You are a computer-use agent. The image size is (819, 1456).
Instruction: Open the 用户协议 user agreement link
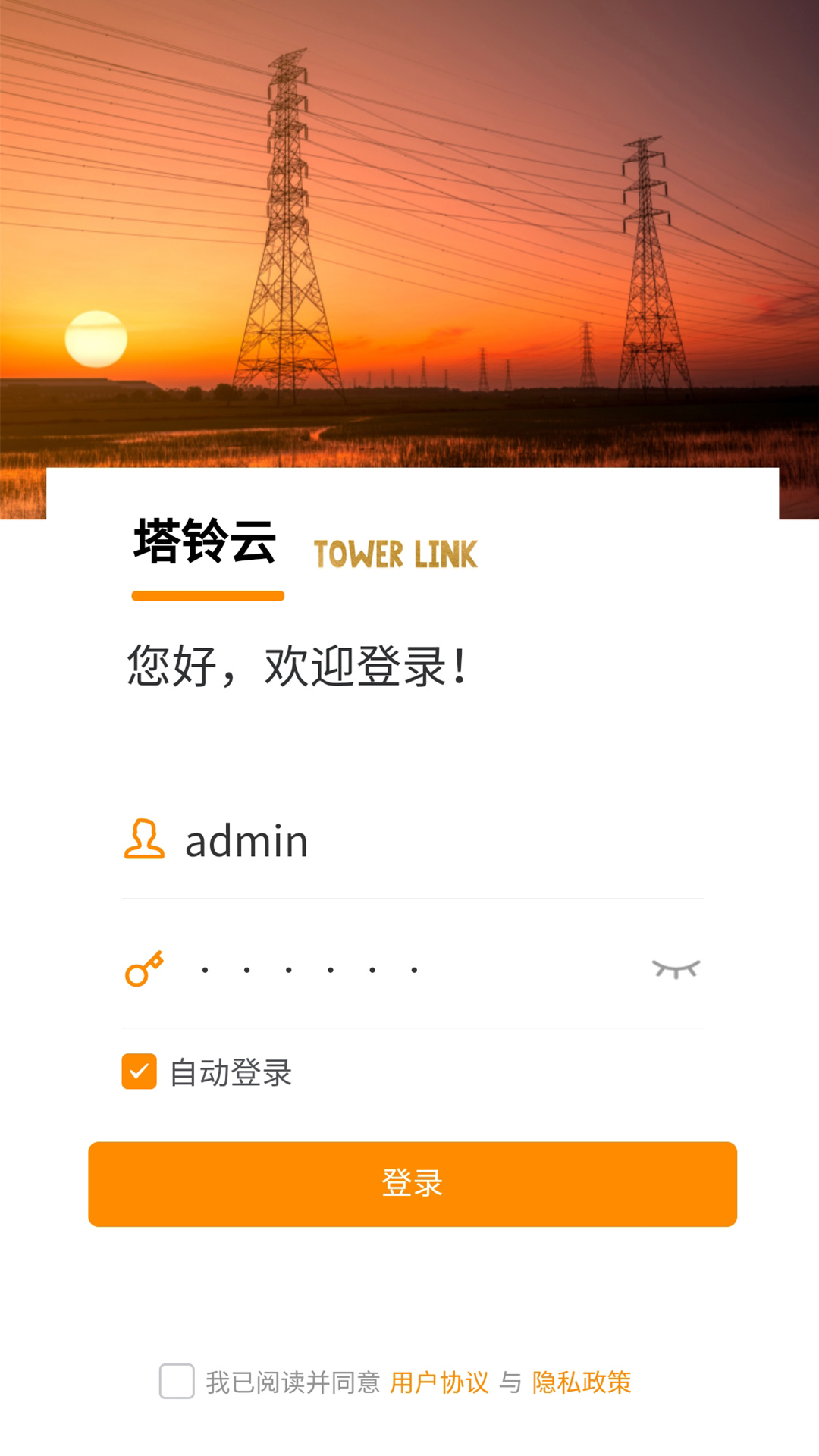click(x=439, y=1382)
